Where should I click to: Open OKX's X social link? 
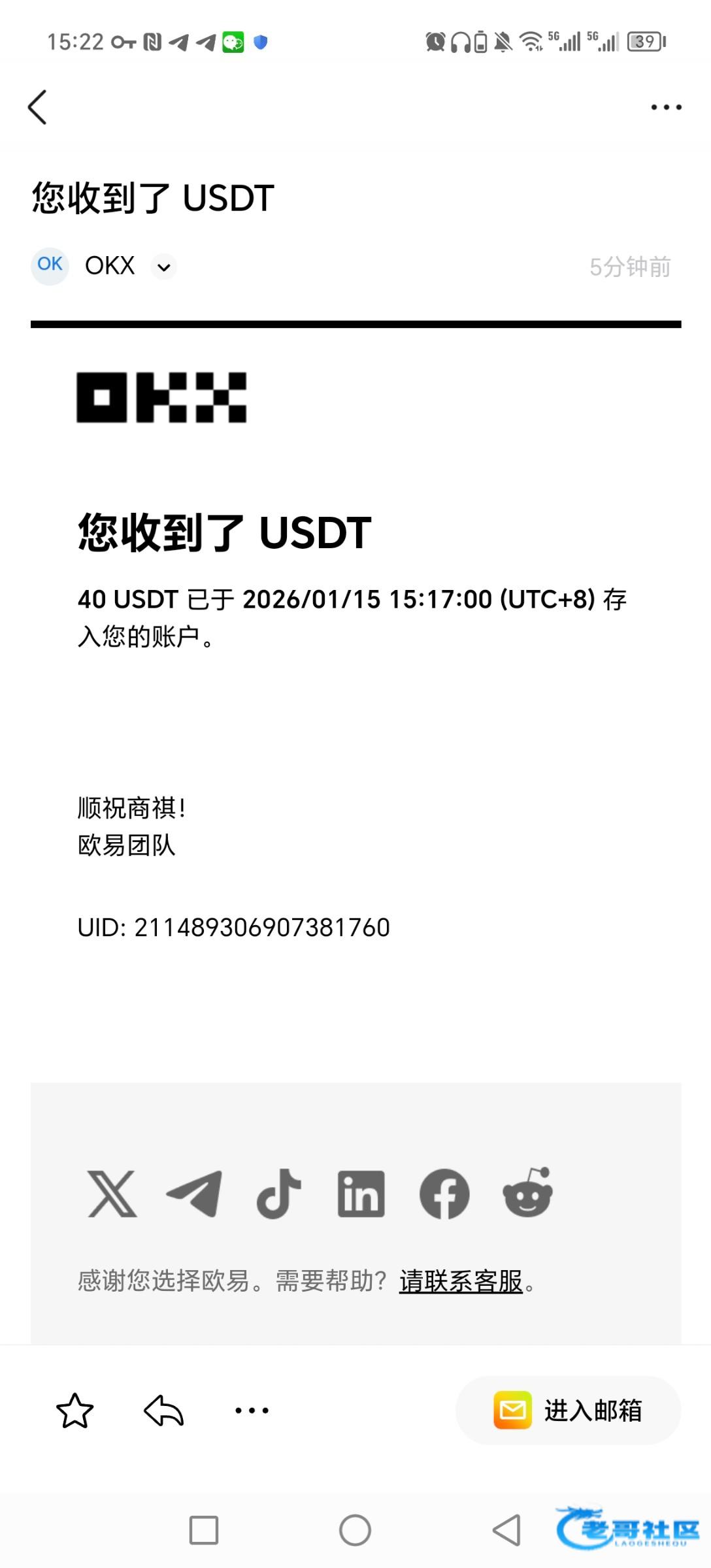click(x=112, y=1194)
